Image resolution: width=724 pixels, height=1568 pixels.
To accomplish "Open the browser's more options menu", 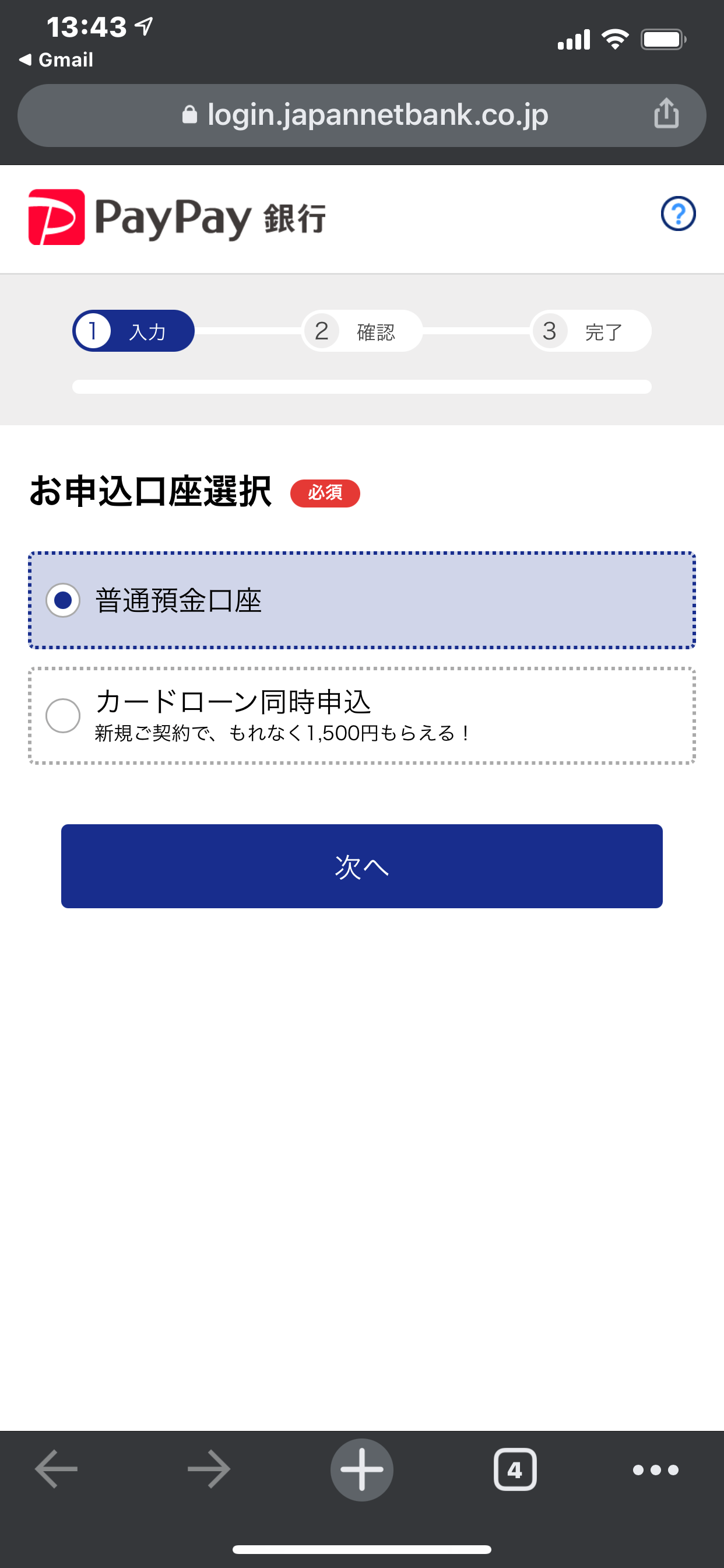I will coord(655,1469).
